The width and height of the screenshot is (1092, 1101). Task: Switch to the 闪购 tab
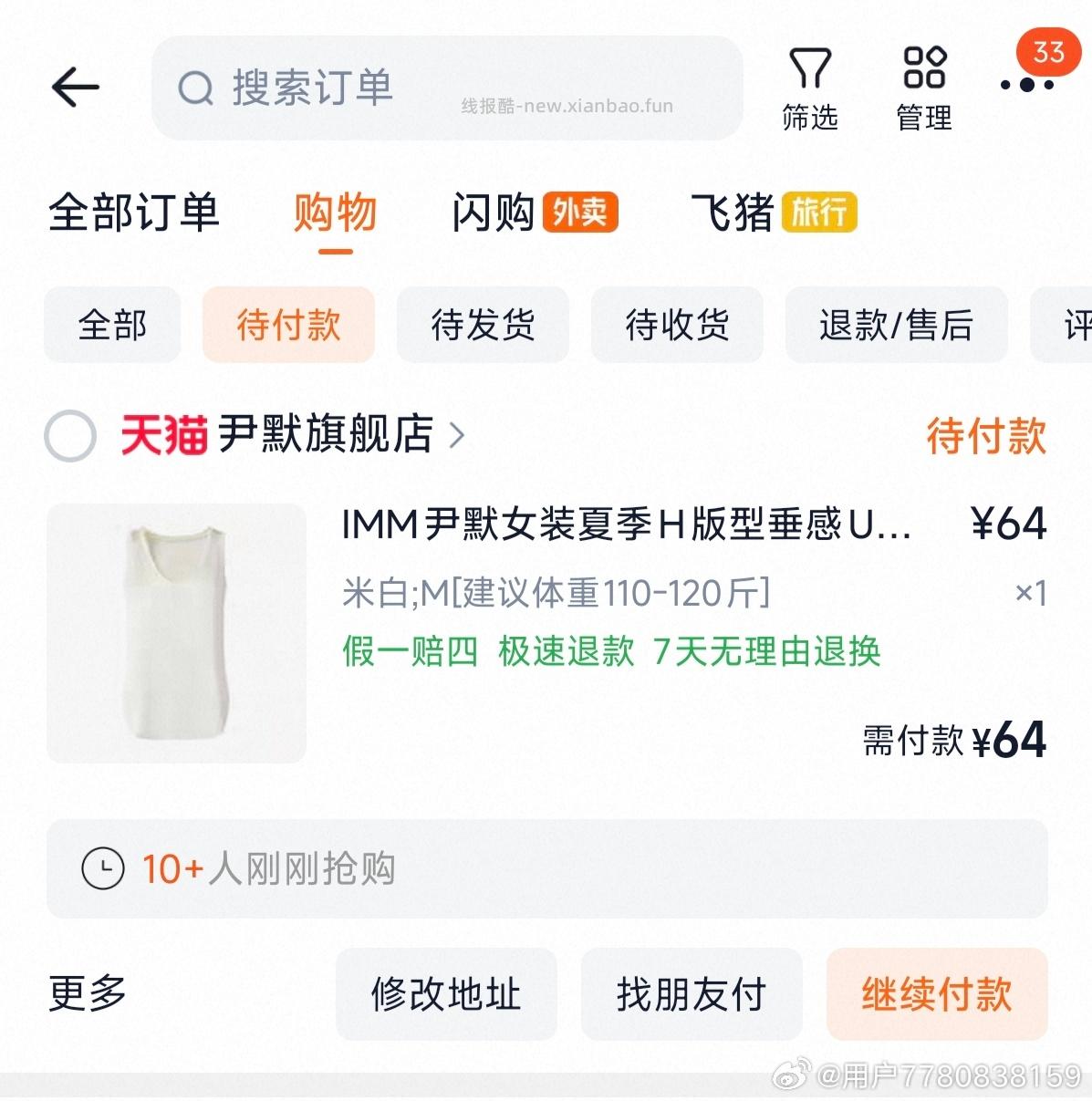pos(495,213)
